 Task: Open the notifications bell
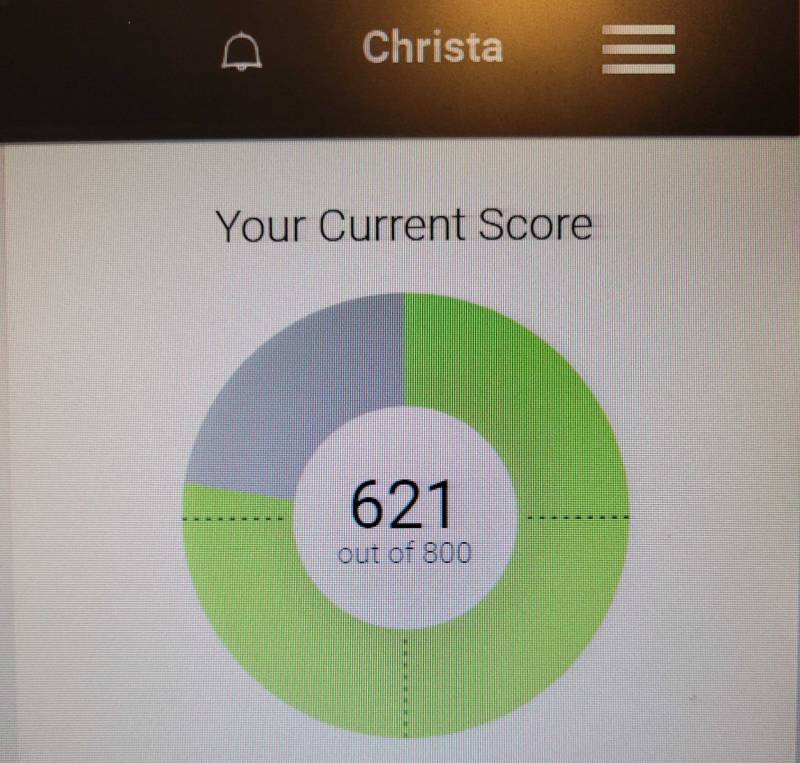(241, 51)
